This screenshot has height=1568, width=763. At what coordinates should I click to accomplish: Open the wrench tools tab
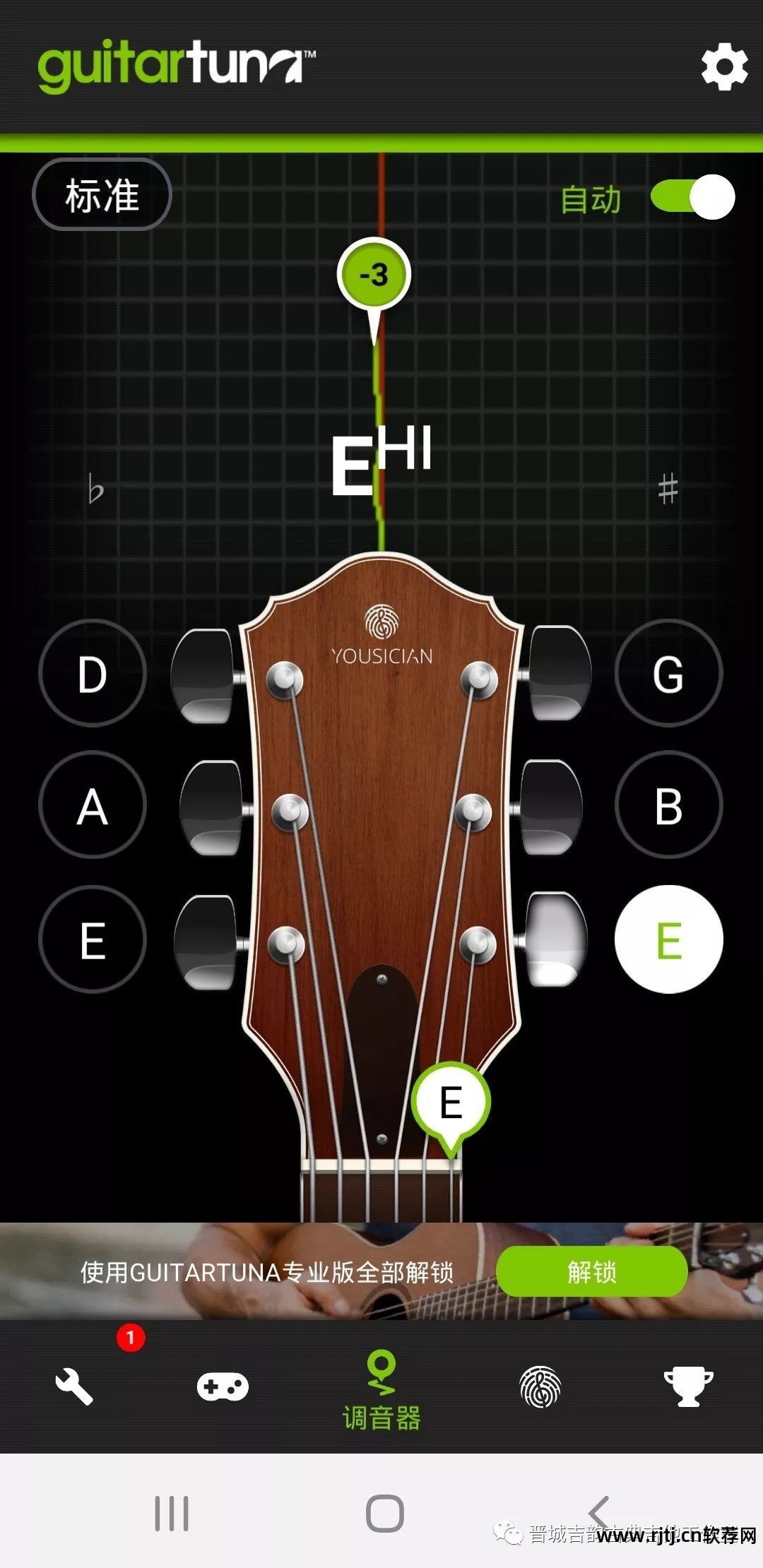(74, 1386)
